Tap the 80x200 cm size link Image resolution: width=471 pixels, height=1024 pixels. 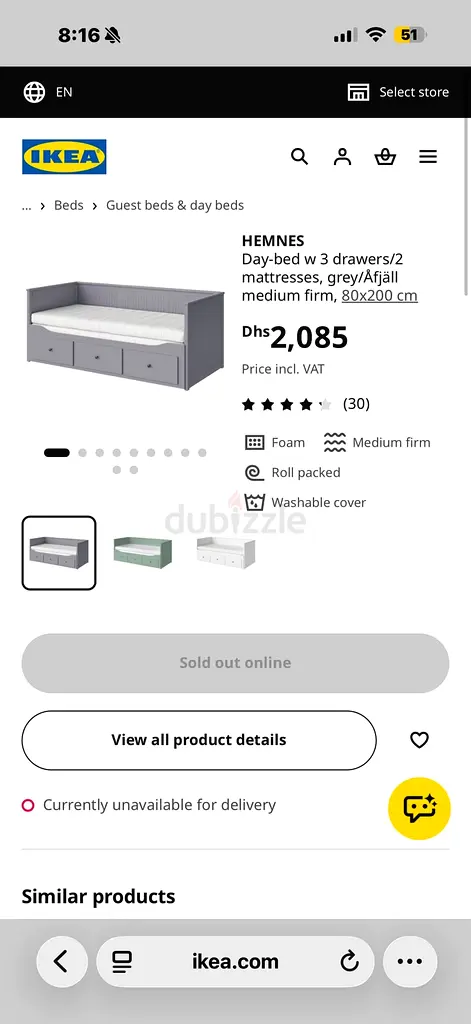(380, 295)
